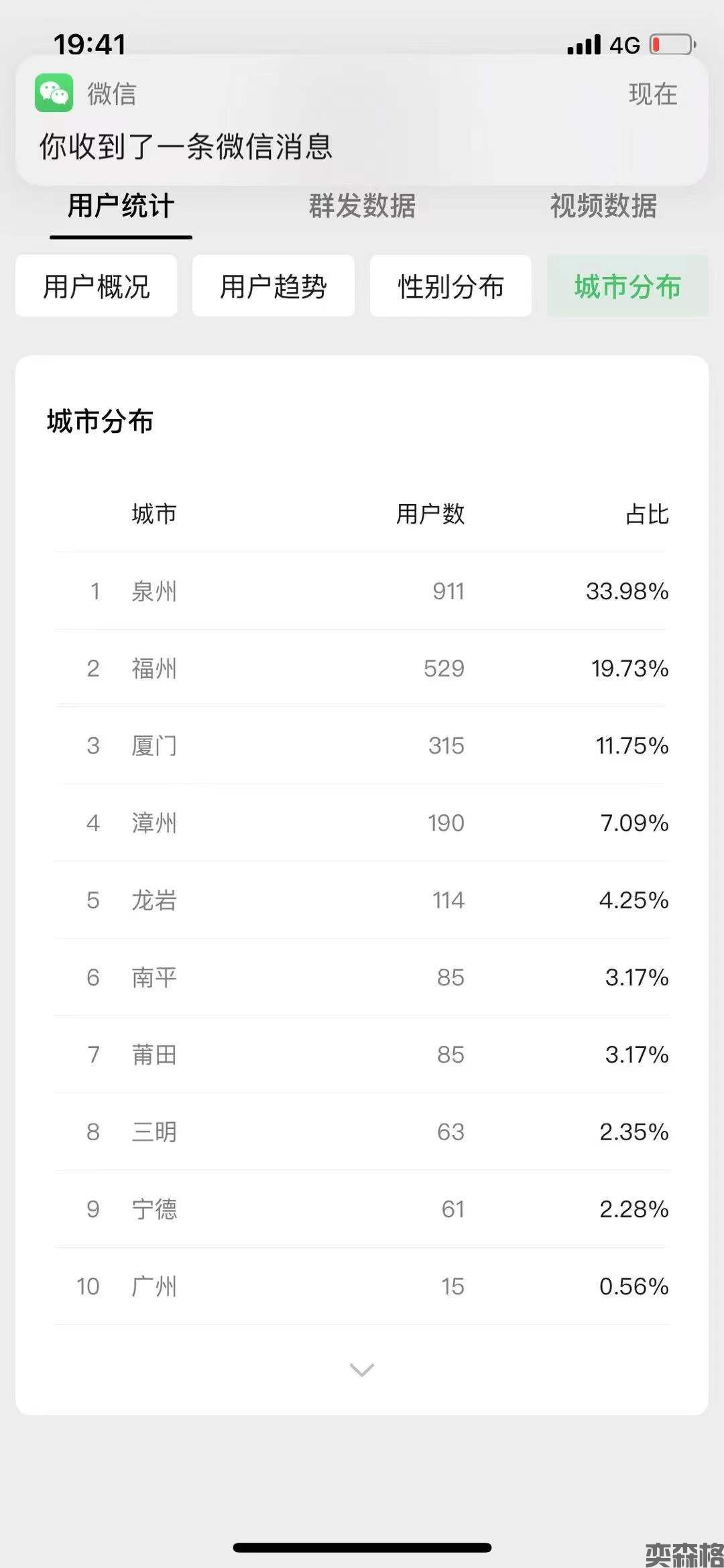Select the 用户统计 tab
The height and width of the screenshot is (1568, 724).
(x=121, y=206)
